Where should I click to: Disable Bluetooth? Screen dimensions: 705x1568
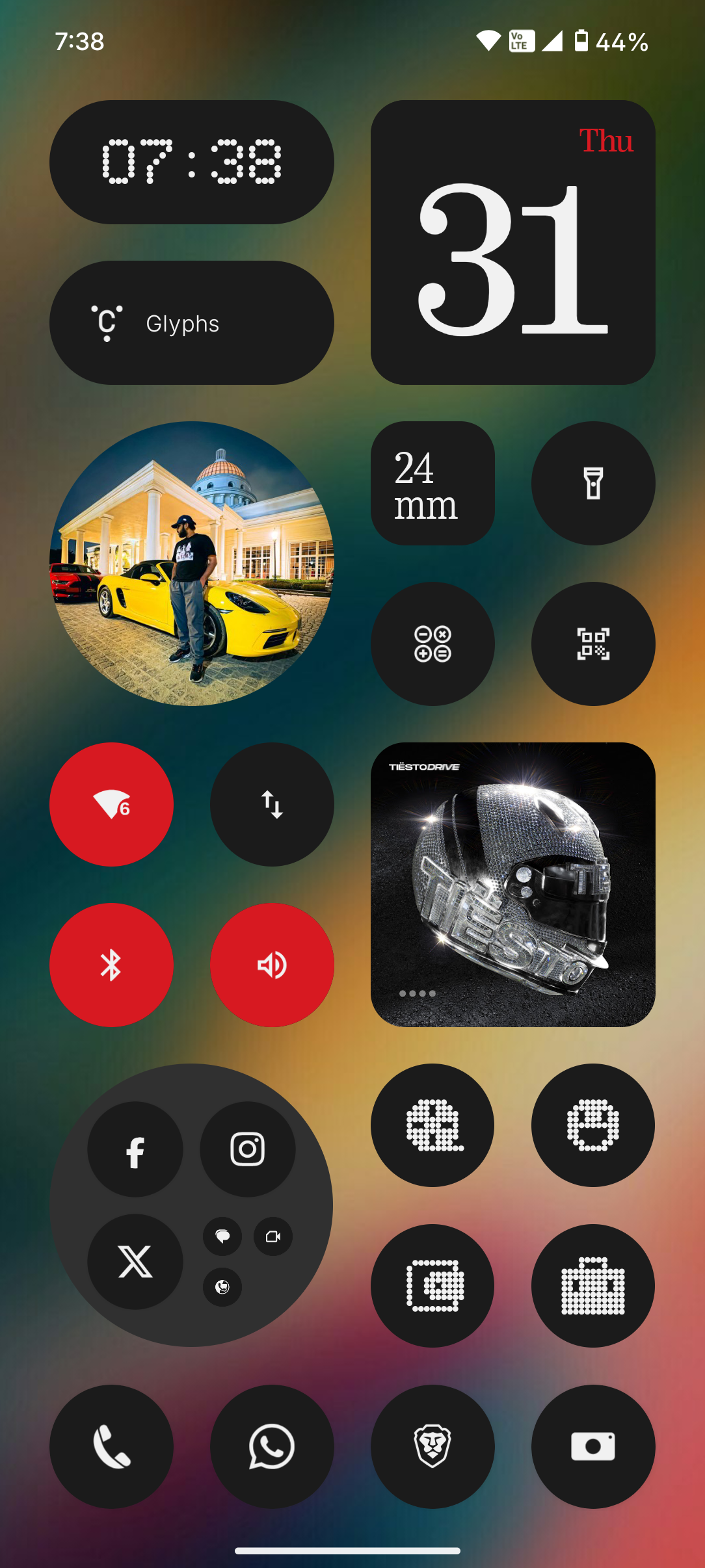(111, 965)
